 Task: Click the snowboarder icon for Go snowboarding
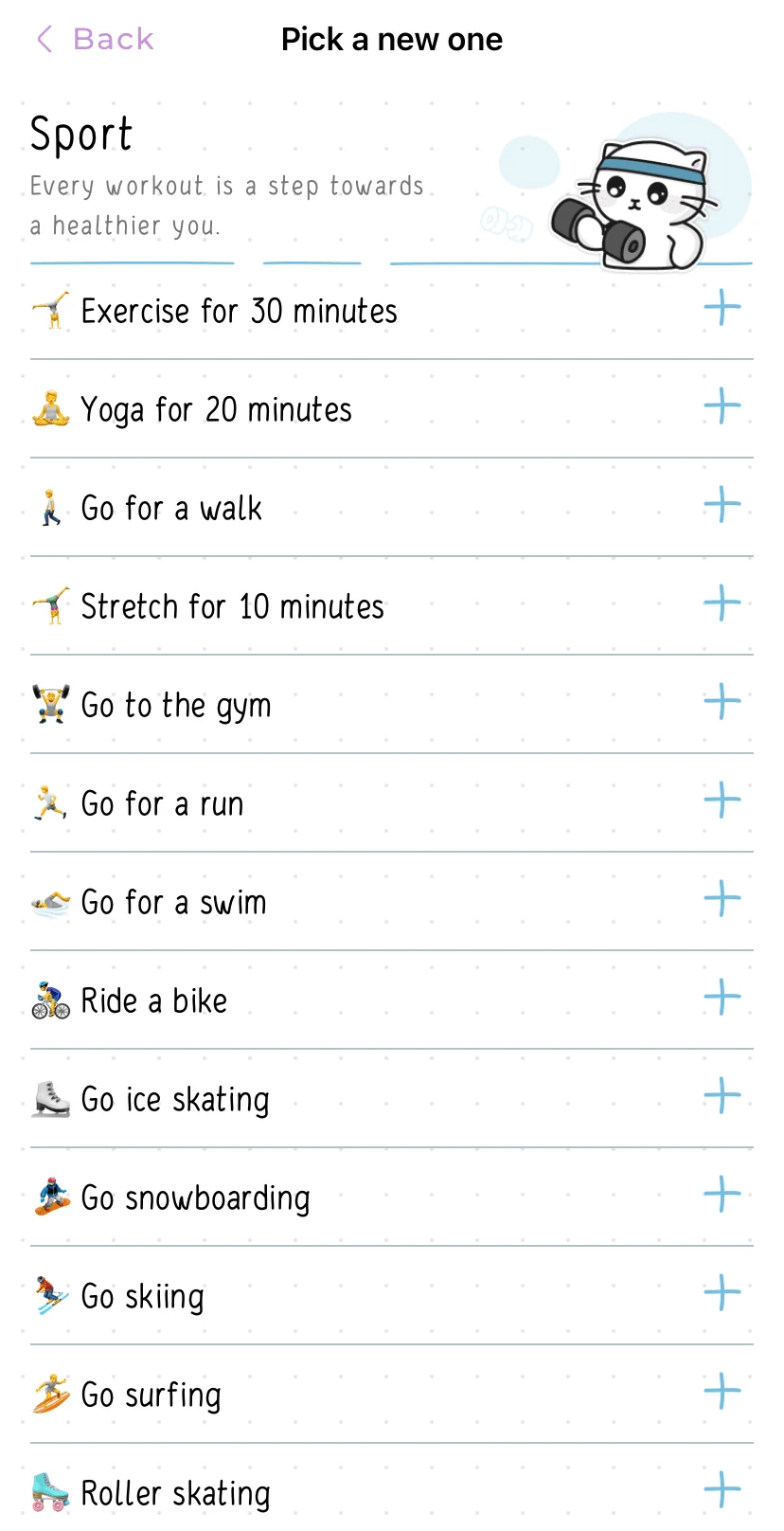[x=51, y=1197]
